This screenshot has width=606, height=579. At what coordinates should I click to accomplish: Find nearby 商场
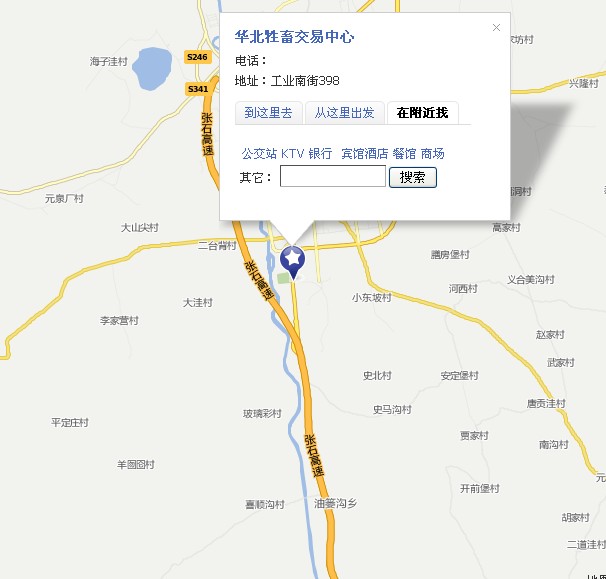(432, 154)
